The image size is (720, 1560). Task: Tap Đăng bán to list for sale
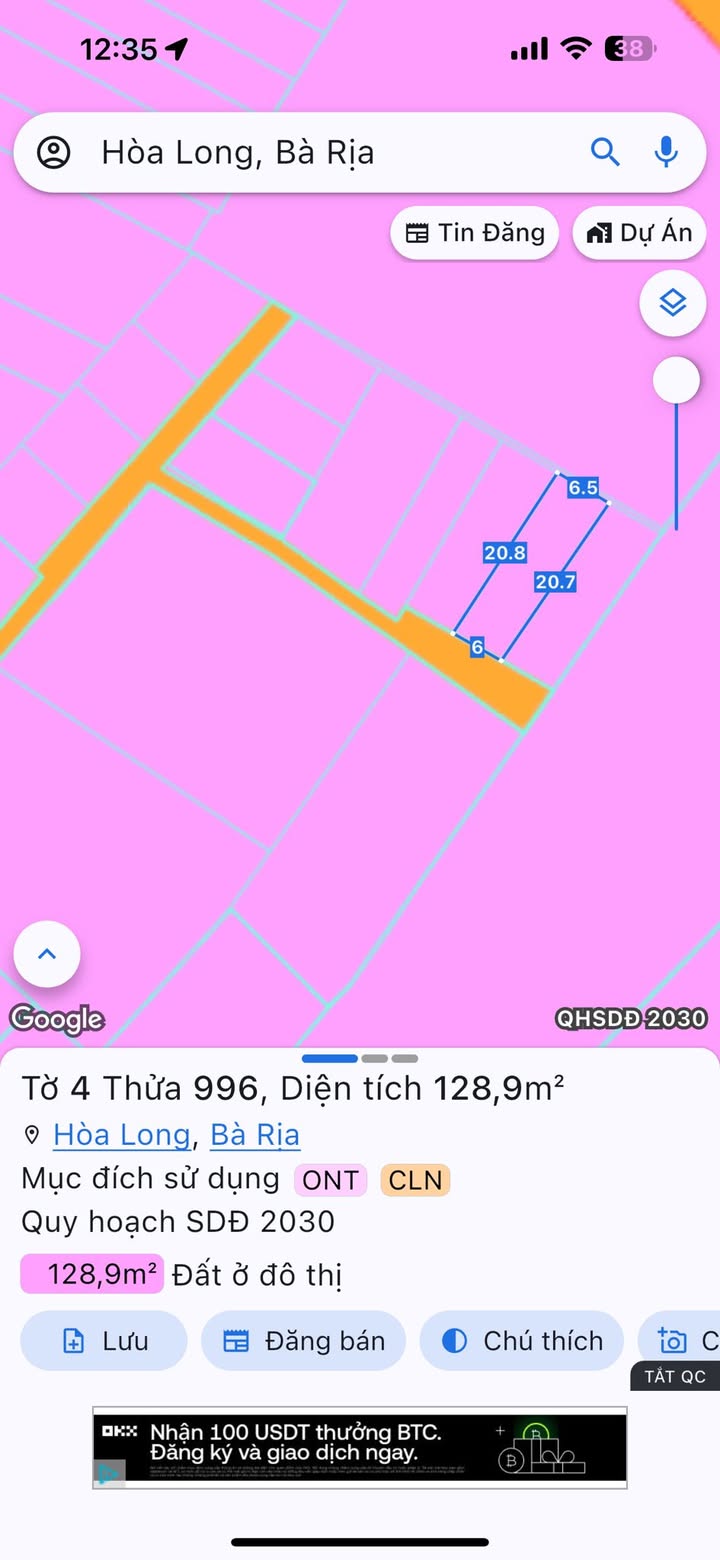pos(304,1341)
